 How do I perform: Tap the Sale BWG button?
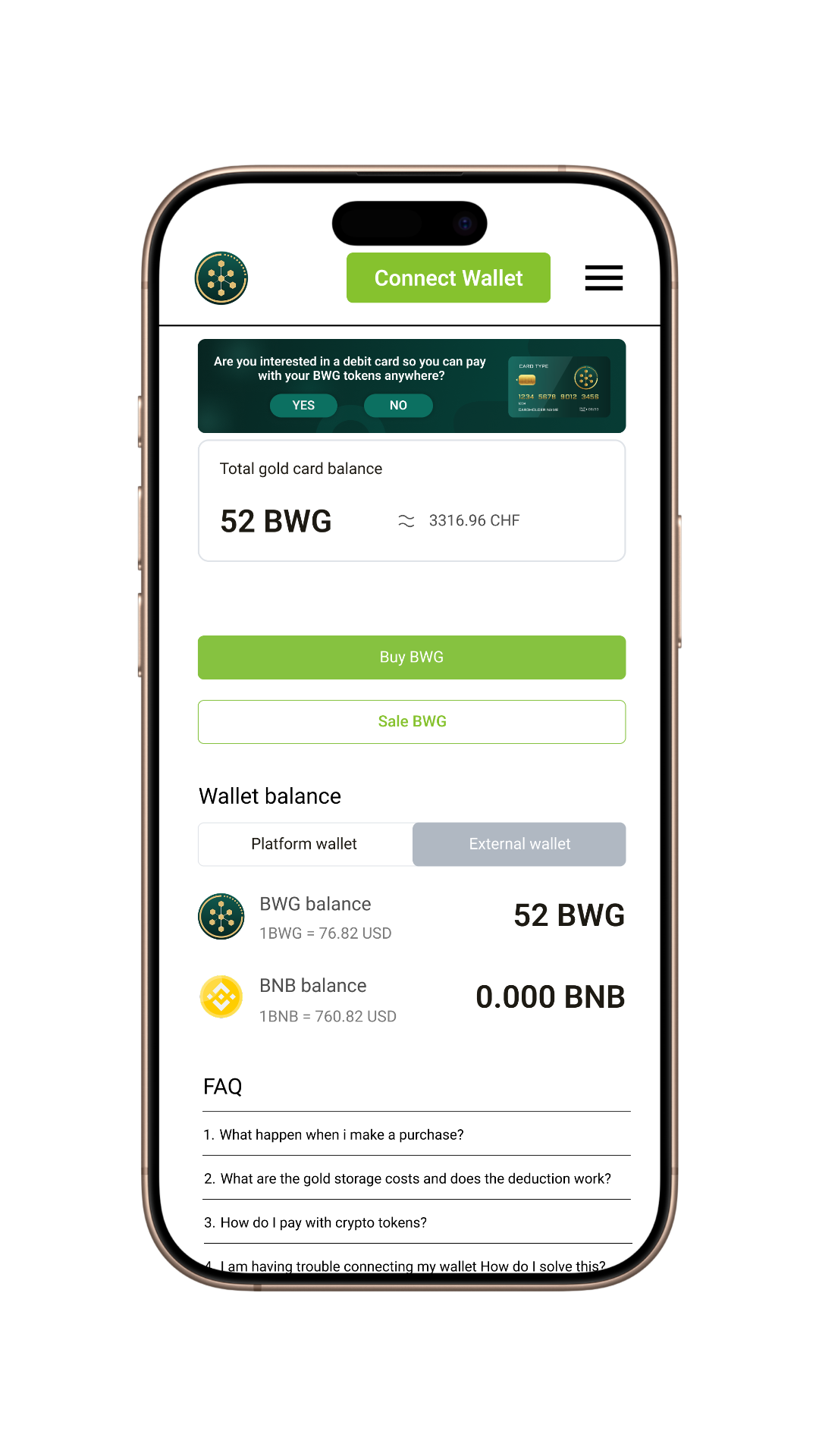point(411,721)
